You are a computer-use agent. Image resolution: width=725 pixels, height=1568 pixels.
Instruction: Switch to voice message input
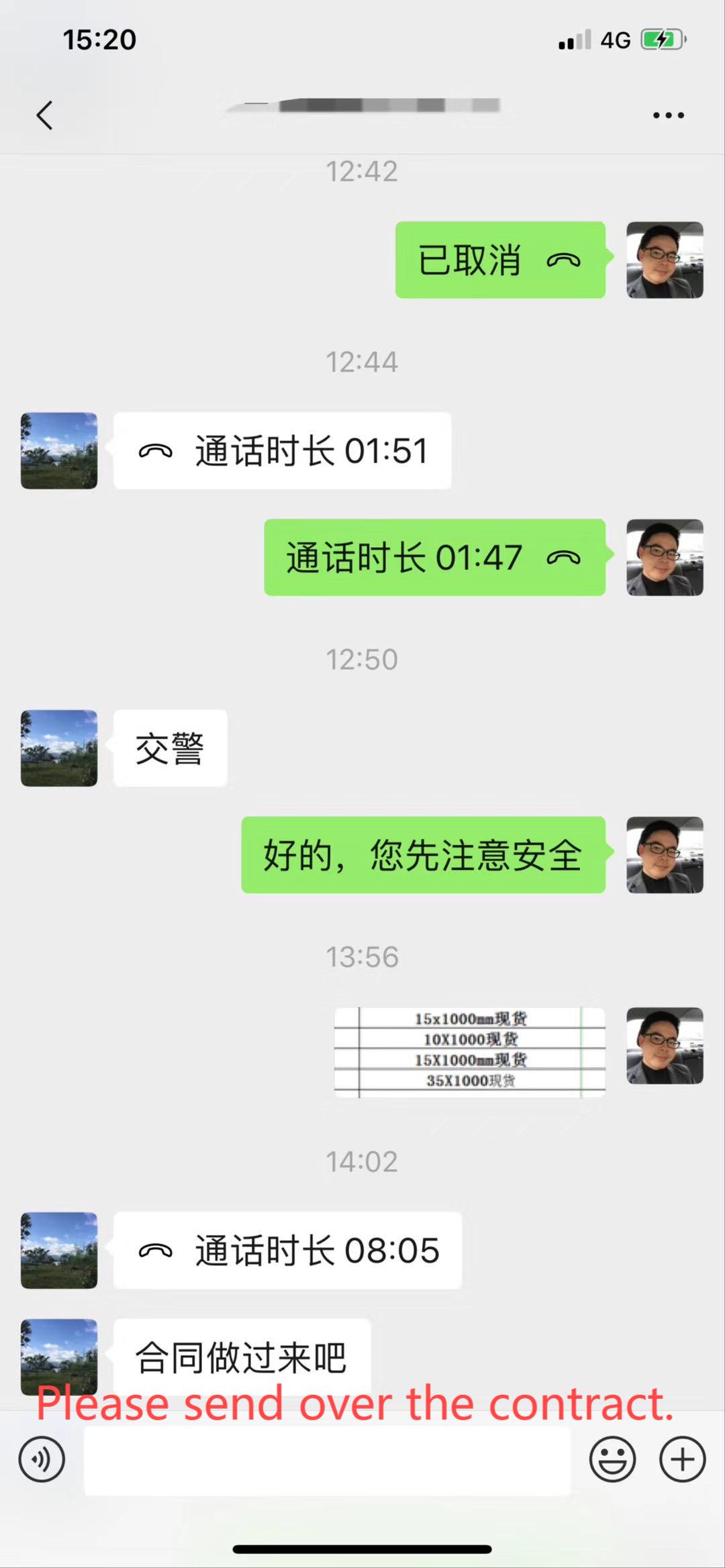coord(42,1459)
